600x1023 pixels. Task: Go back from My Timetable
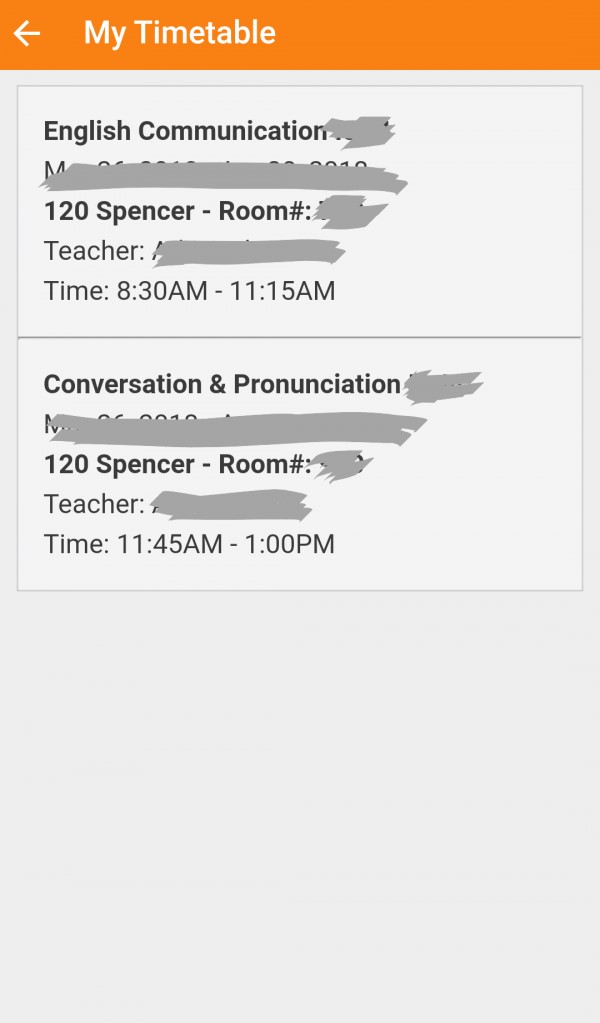click(27, 33)
